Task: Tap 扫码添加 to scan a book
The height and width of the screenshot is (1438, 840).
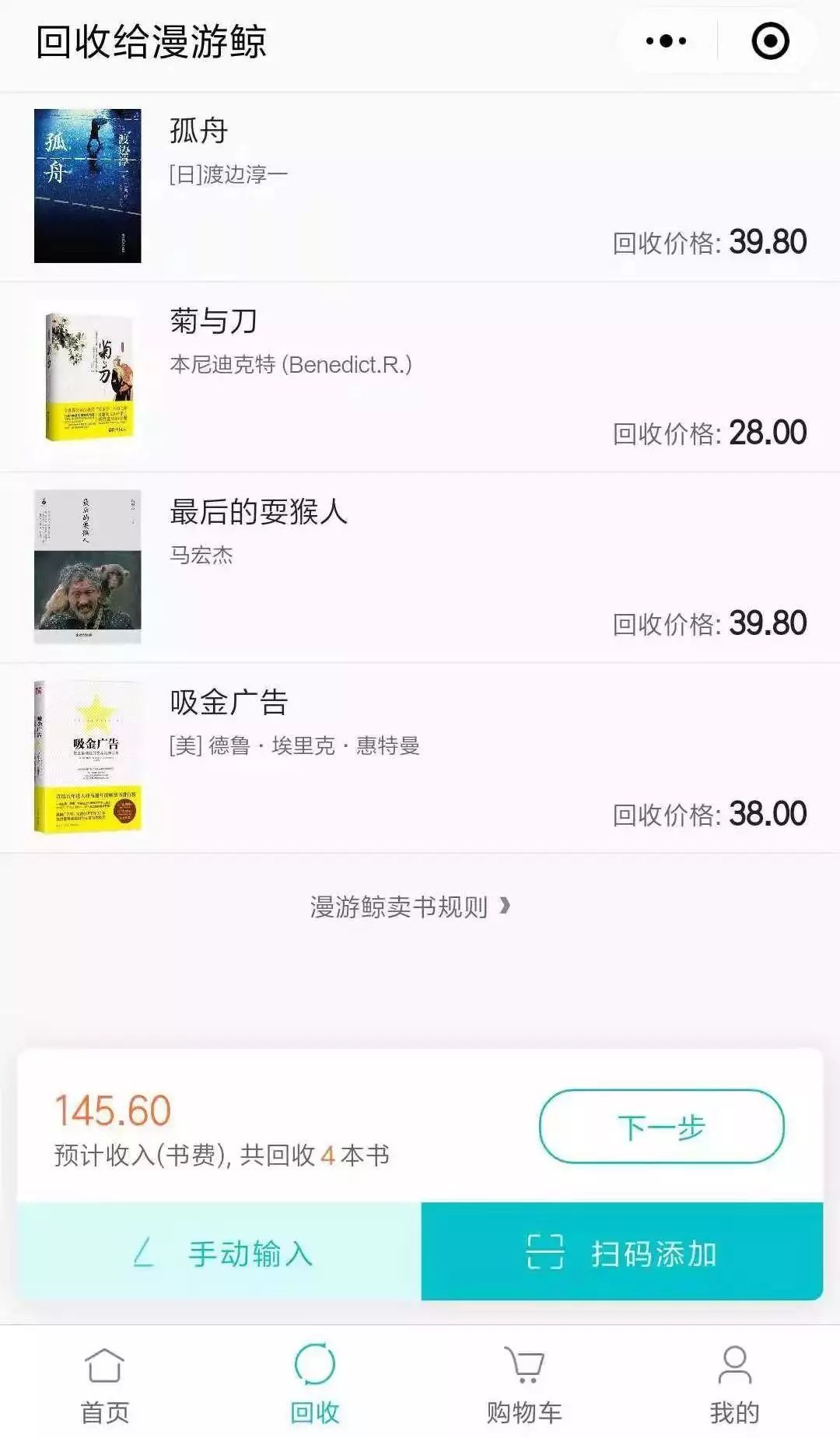Action: click(x=622, y=1253)
